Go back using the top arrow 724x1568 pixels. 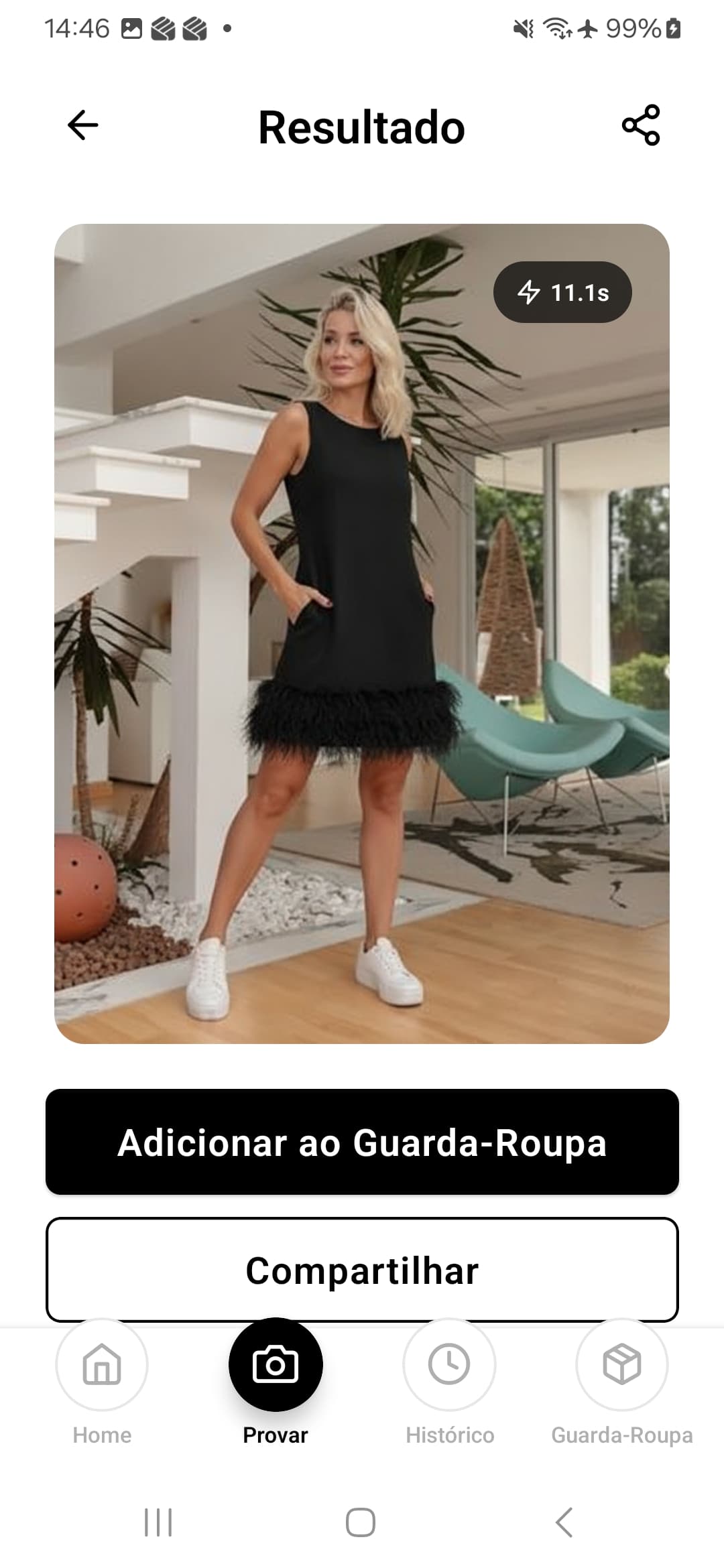(x=83, y=125)
